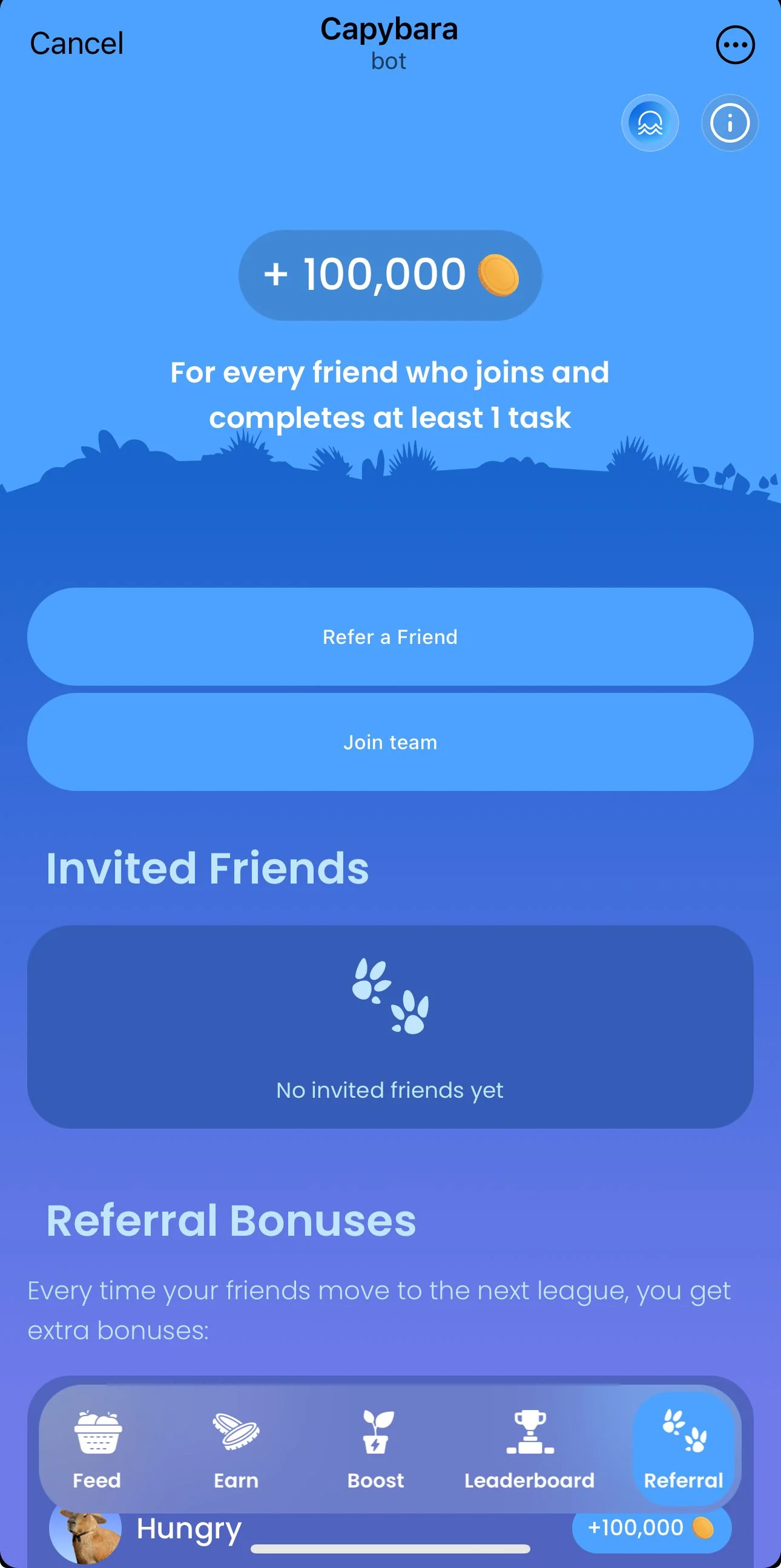Tap the round water-waves icon
Viewport: 781px width, 1568px height.
pyautogui.click(x=650, y=123)
